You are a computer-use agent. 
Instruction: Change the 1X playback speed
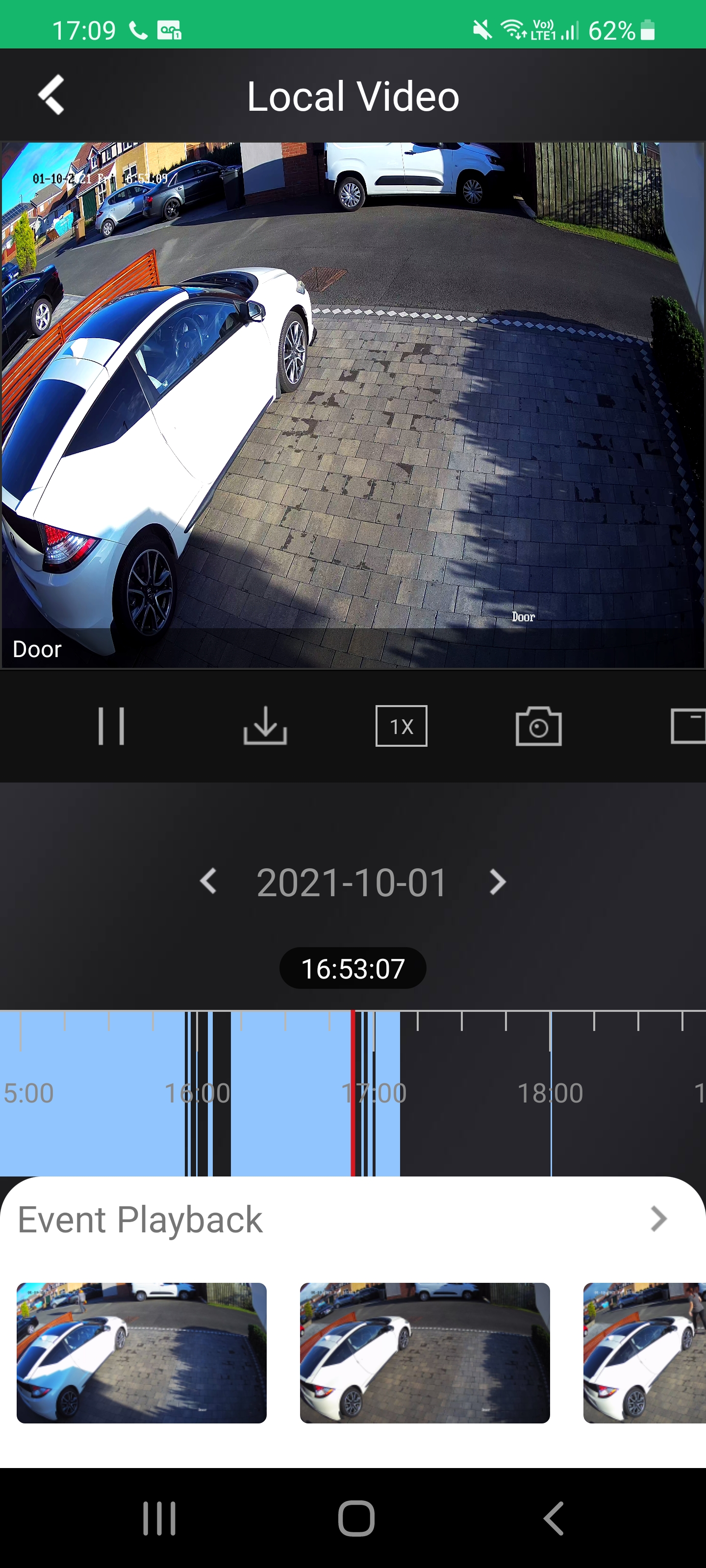pos(401,726)
